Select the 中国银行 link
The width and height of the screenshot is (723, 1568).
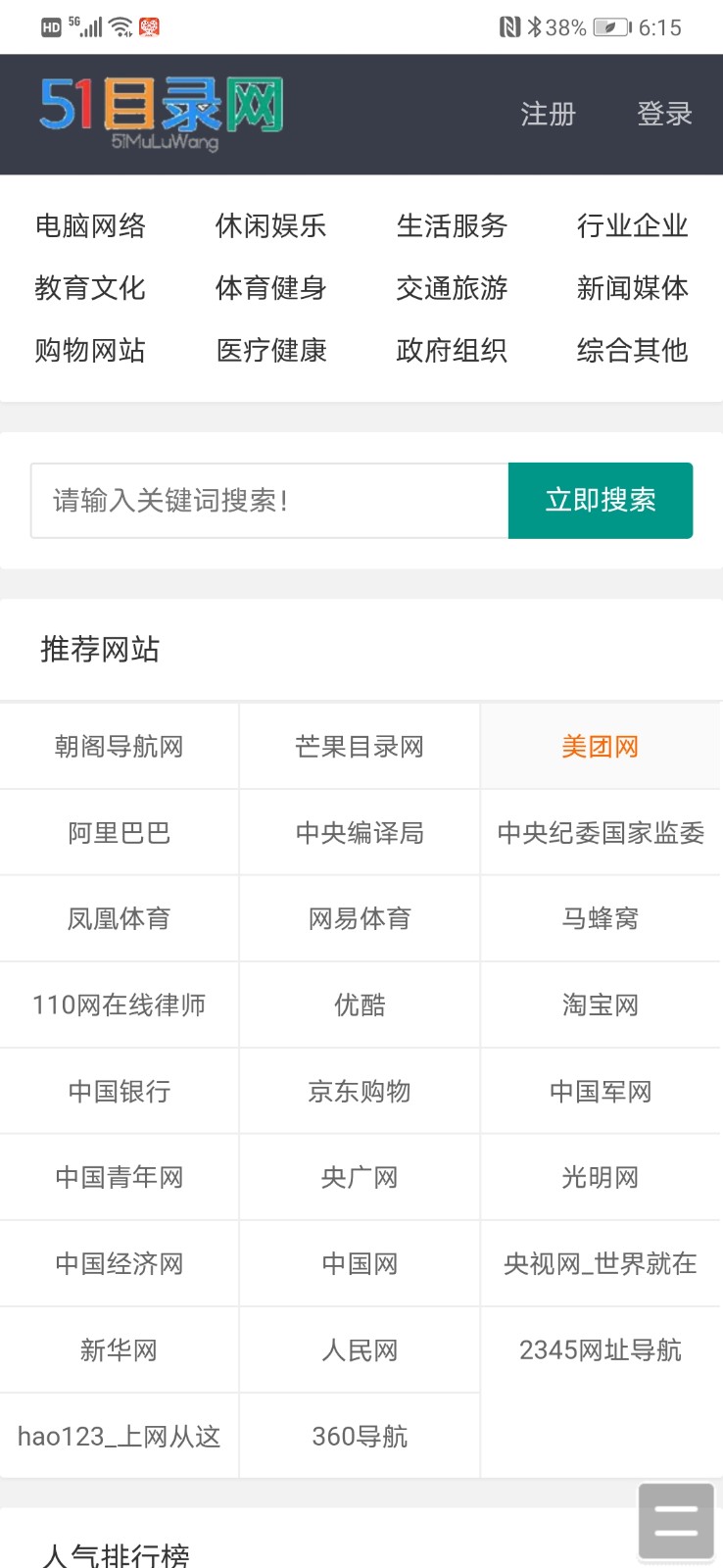[120, 1092]
